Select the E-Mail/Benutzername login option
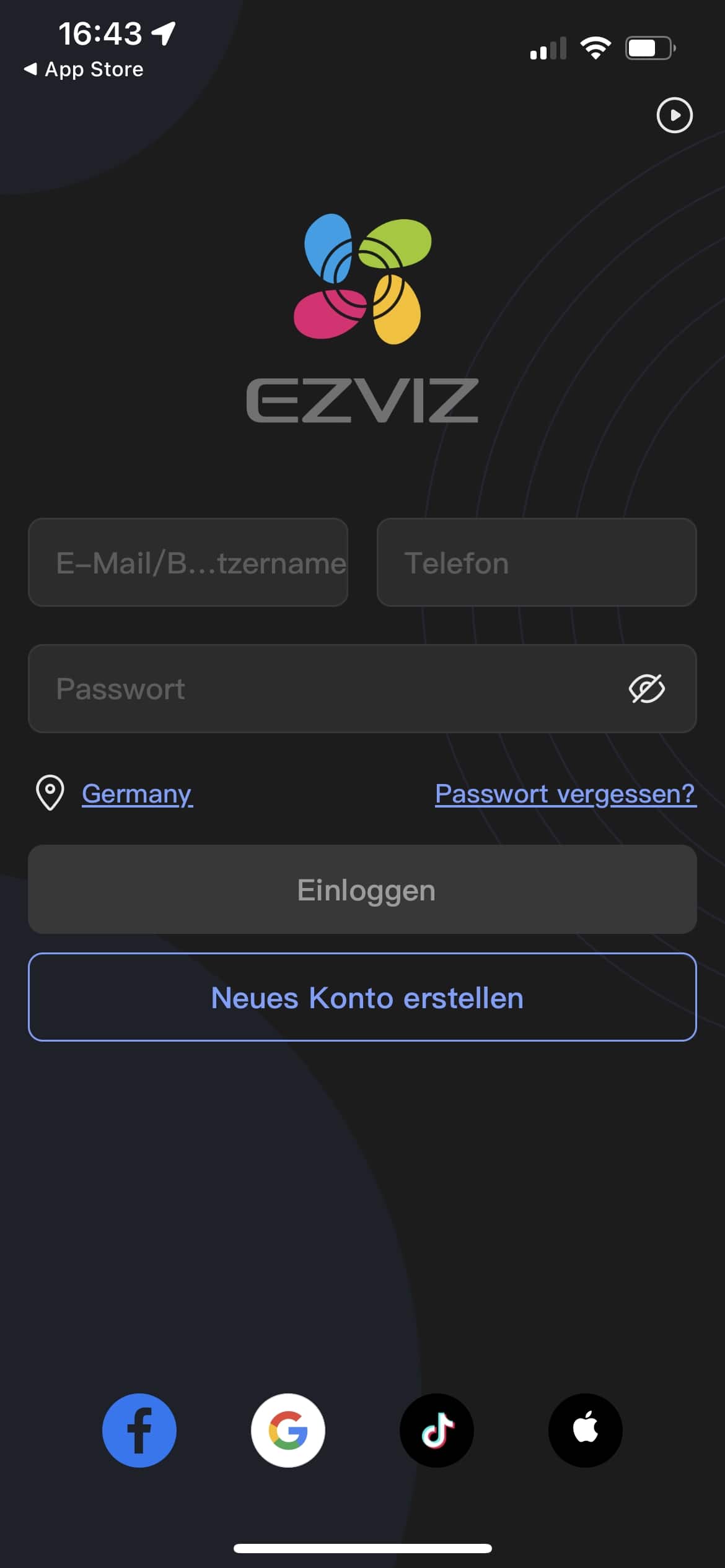This screenshot has width=725, height=1568. 188,562
